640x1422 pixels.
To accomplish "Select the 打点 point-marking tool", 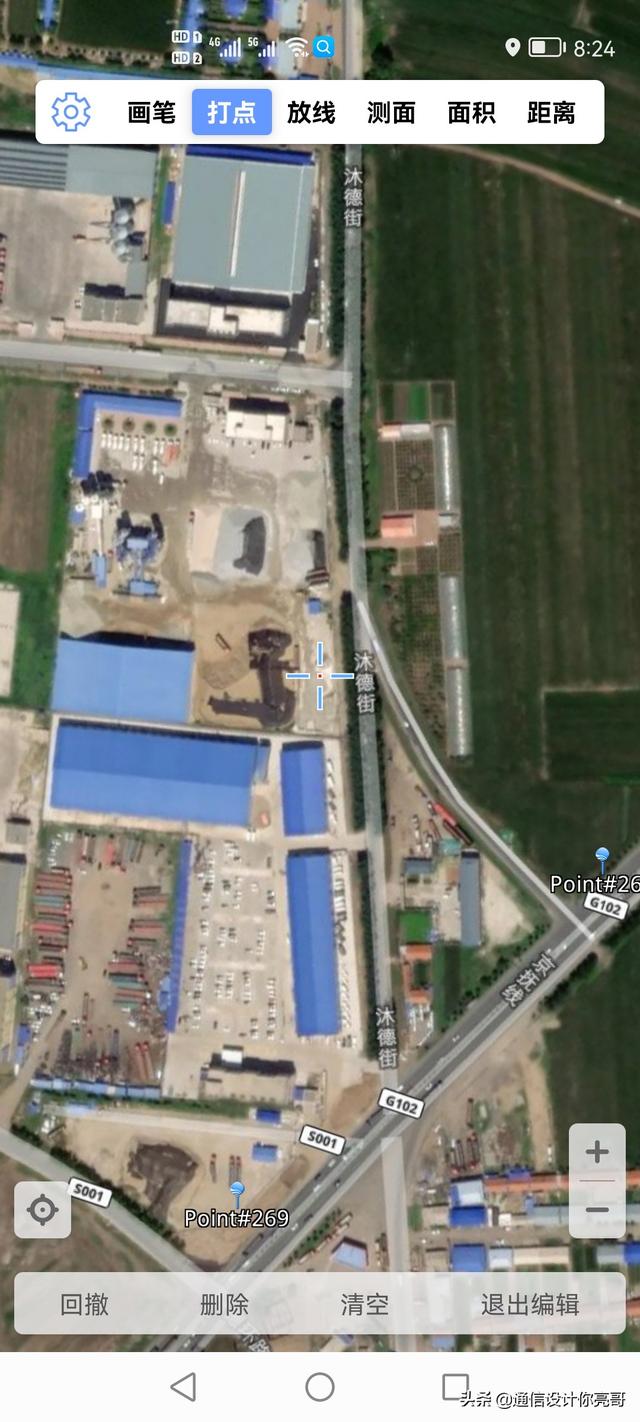I will point(232,112).
